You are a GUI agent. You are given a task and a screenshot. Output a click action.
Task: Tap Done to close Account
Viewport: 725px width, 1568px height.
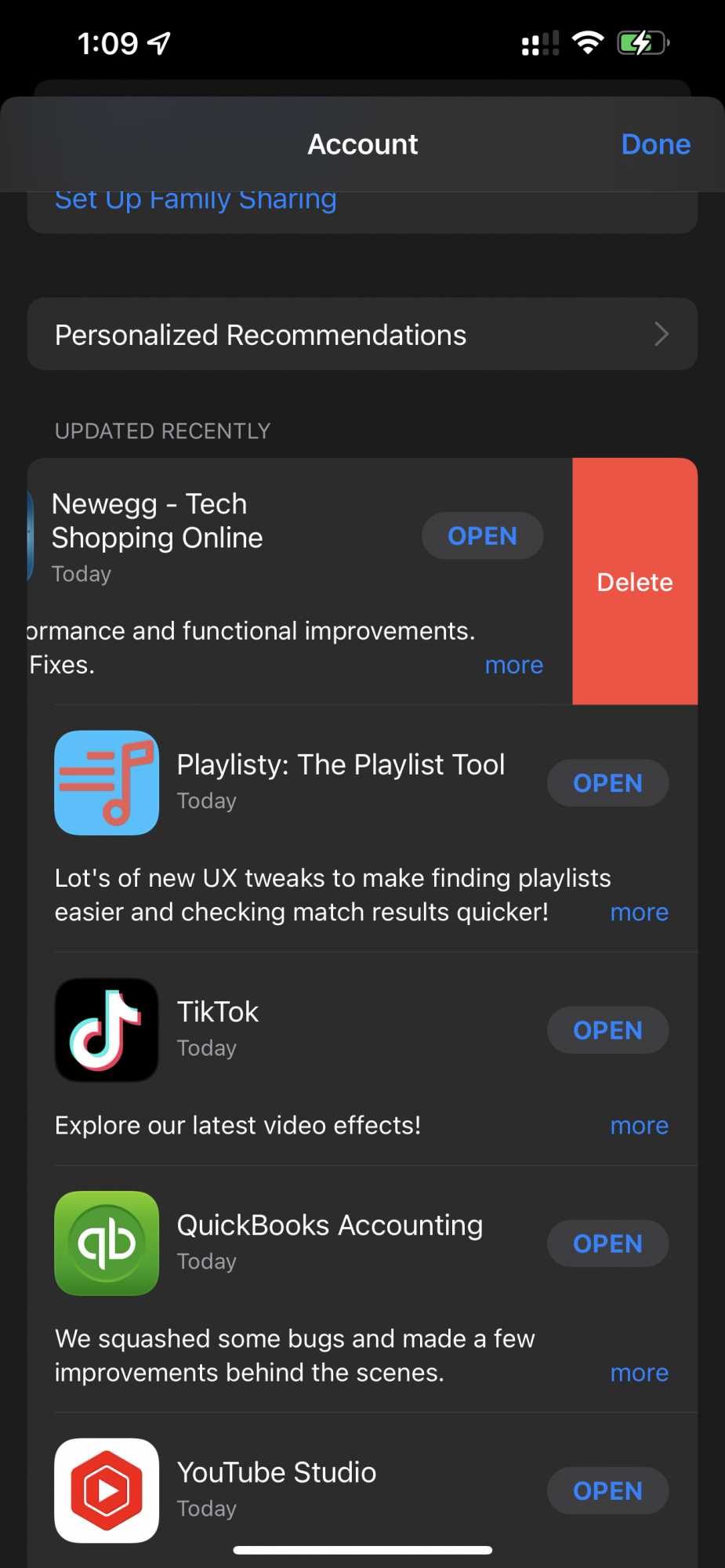coord(655,144)
